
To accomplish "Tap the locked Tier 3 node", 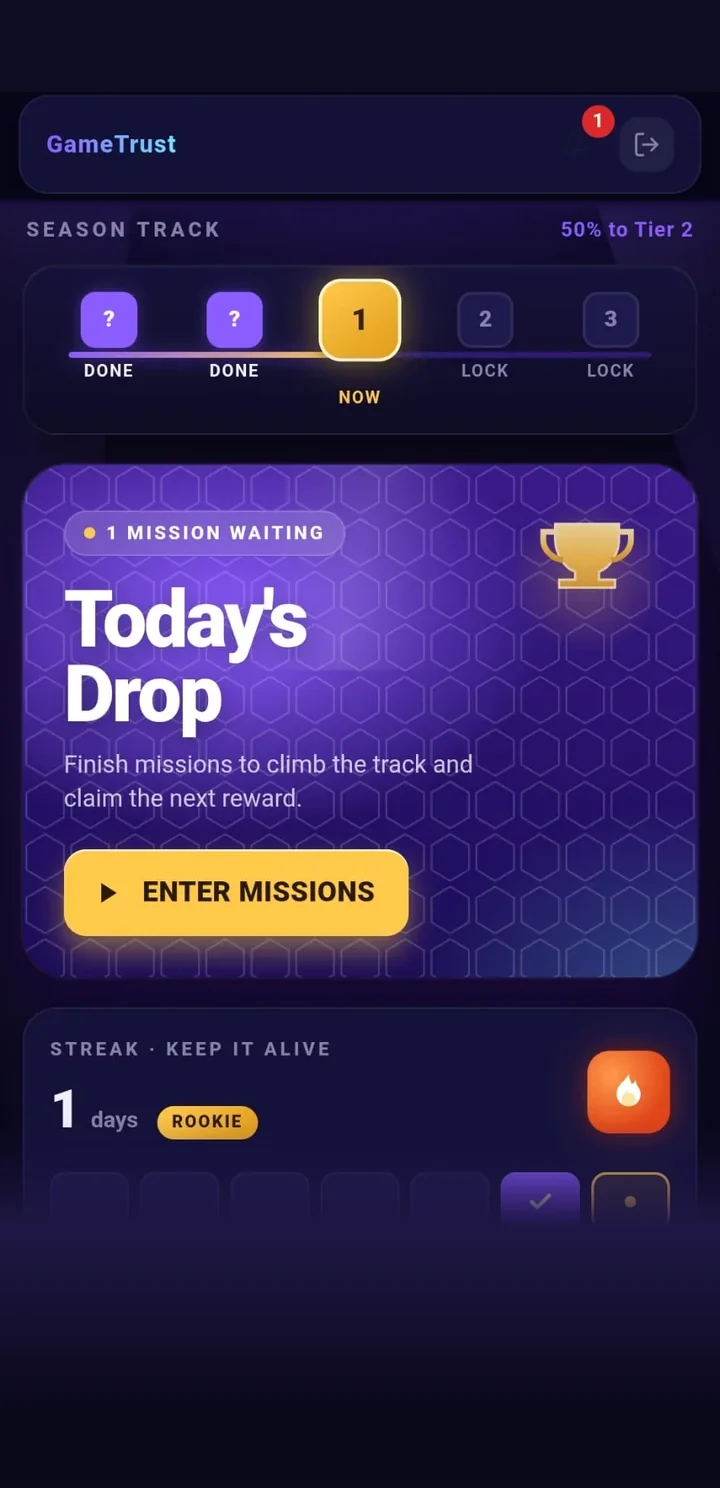I will [610, 320].
